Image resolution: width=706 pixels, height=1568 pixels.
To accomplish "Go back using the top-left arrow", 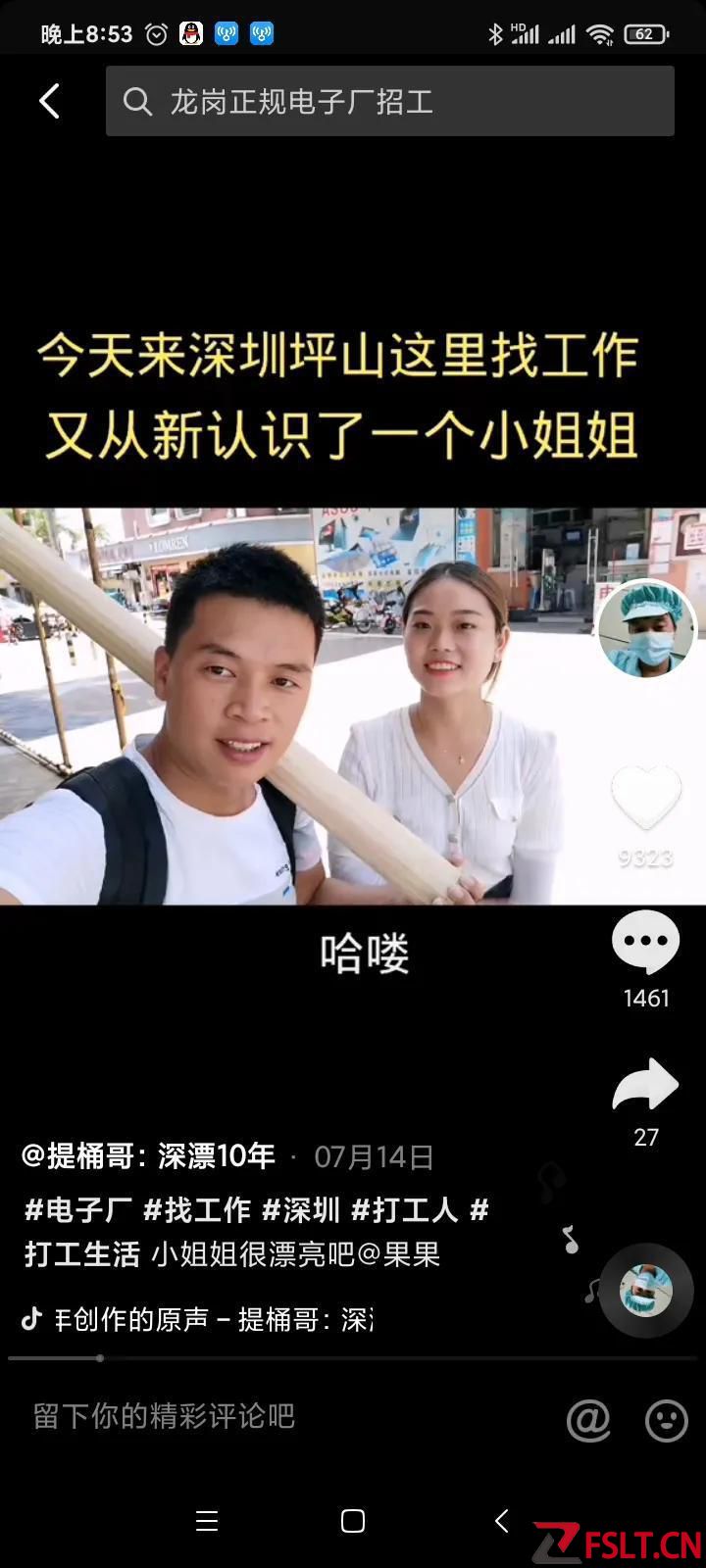I will coord(49,101).
